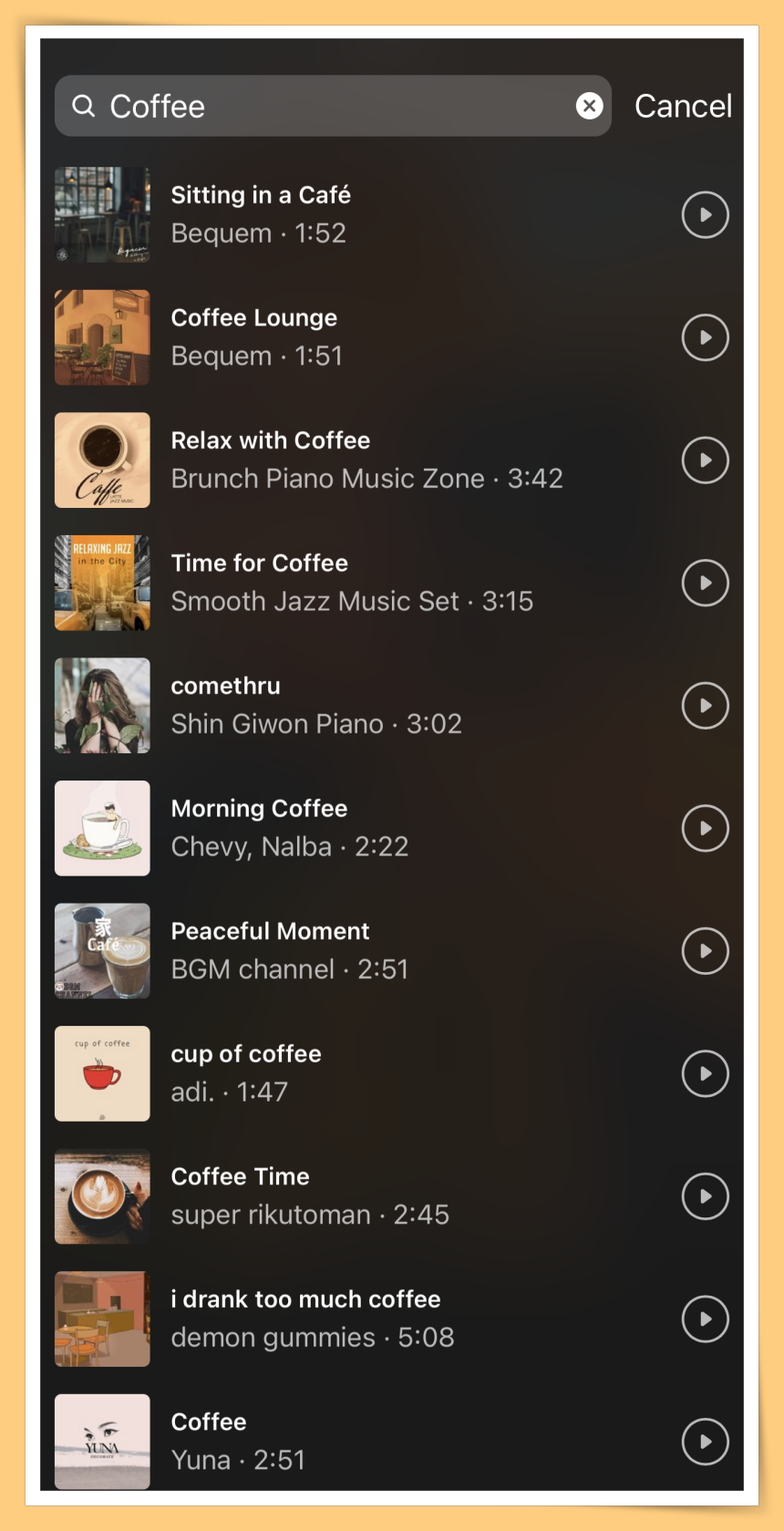Preview the comethru track
This screenshot has height=1531, width=784.
(x=705, y=706)
